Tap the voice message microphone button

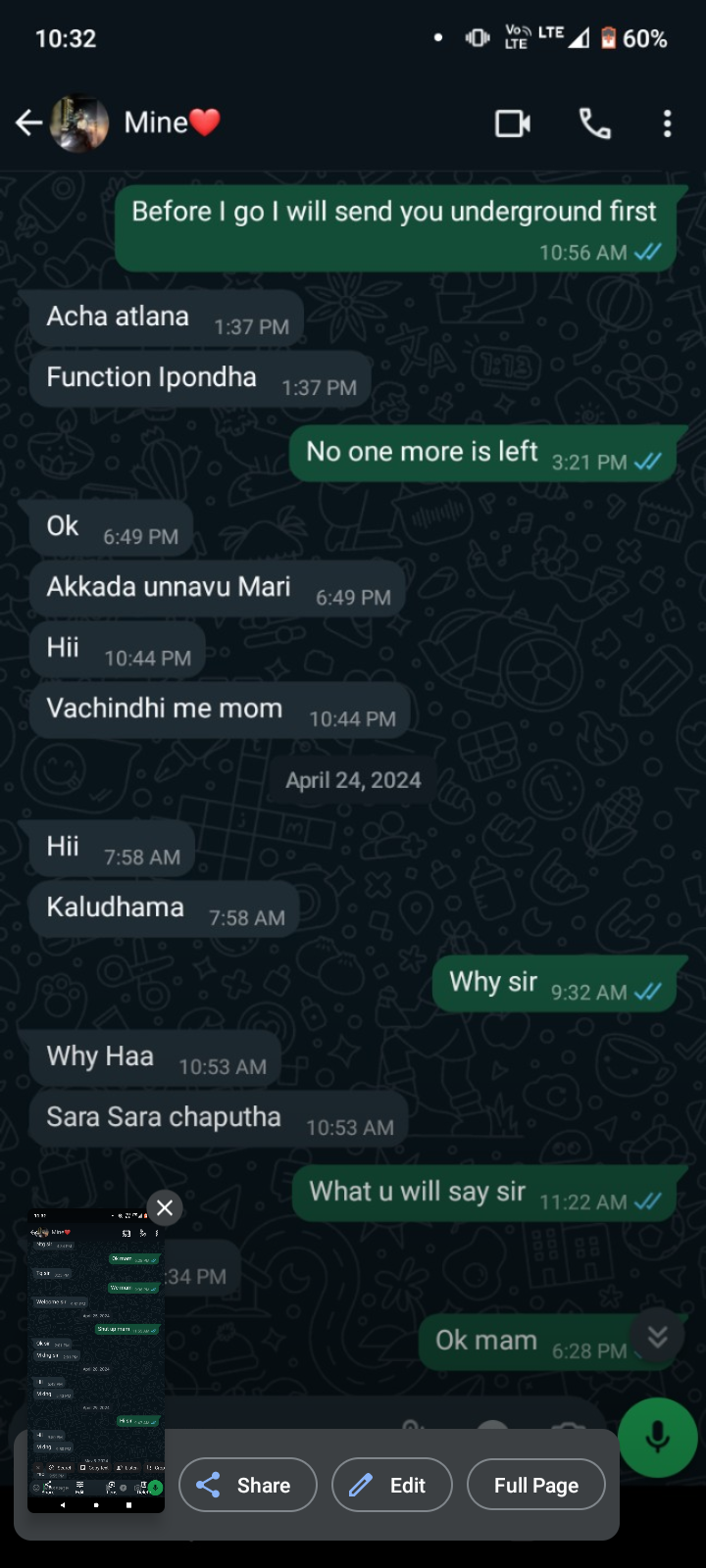coord(657,1438)
